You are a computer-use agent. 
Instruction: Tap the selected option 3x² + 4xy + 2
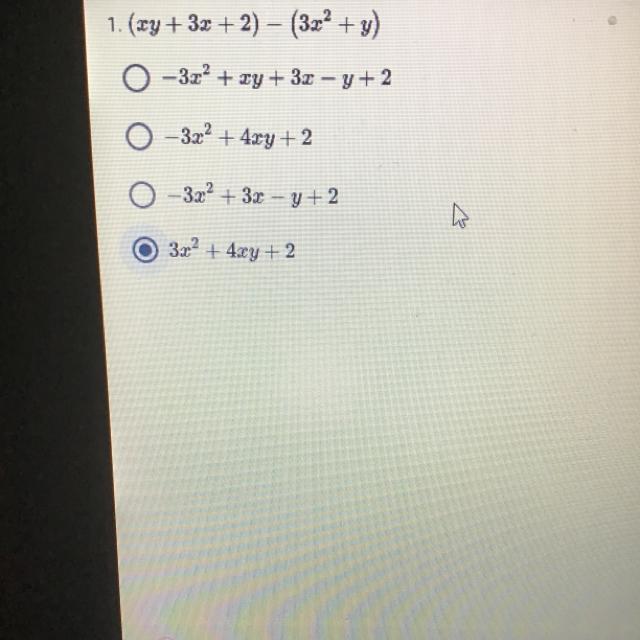[x=146, y=252]
